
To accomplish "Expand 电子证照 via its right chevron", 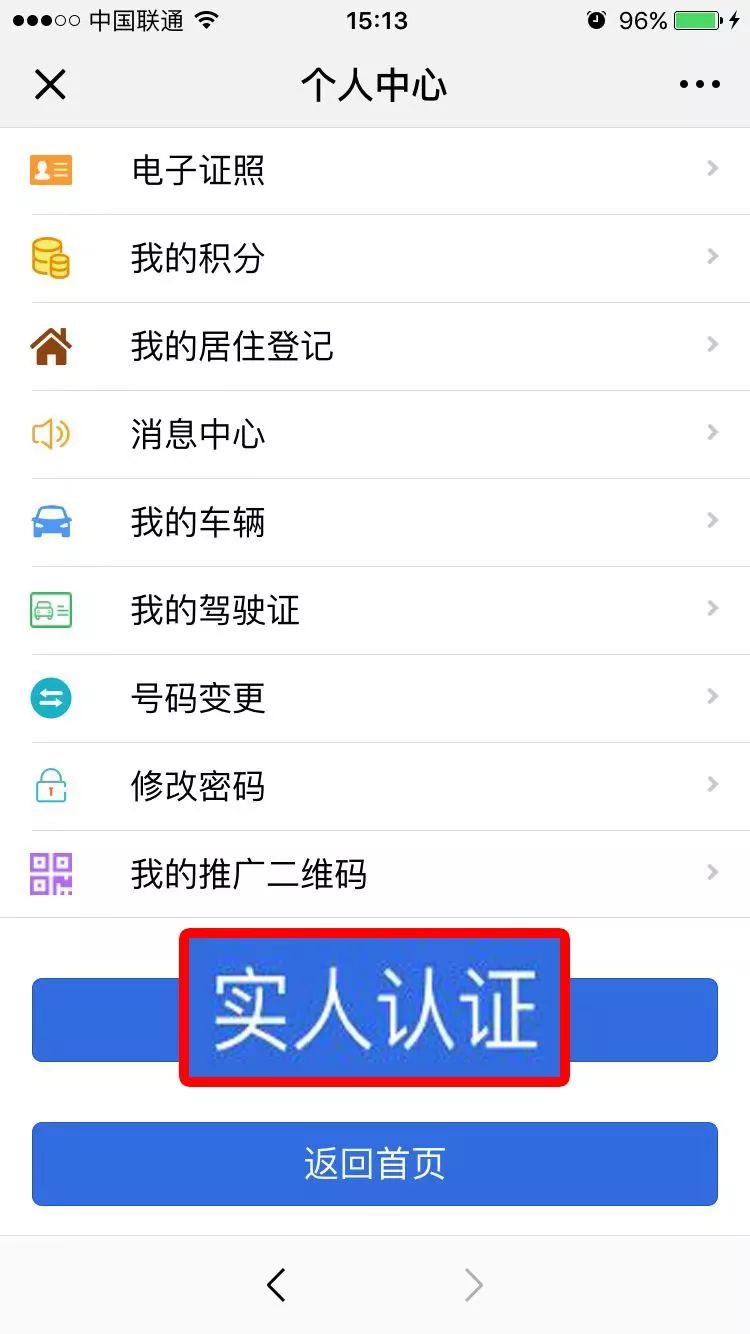I will click(711, 170).
